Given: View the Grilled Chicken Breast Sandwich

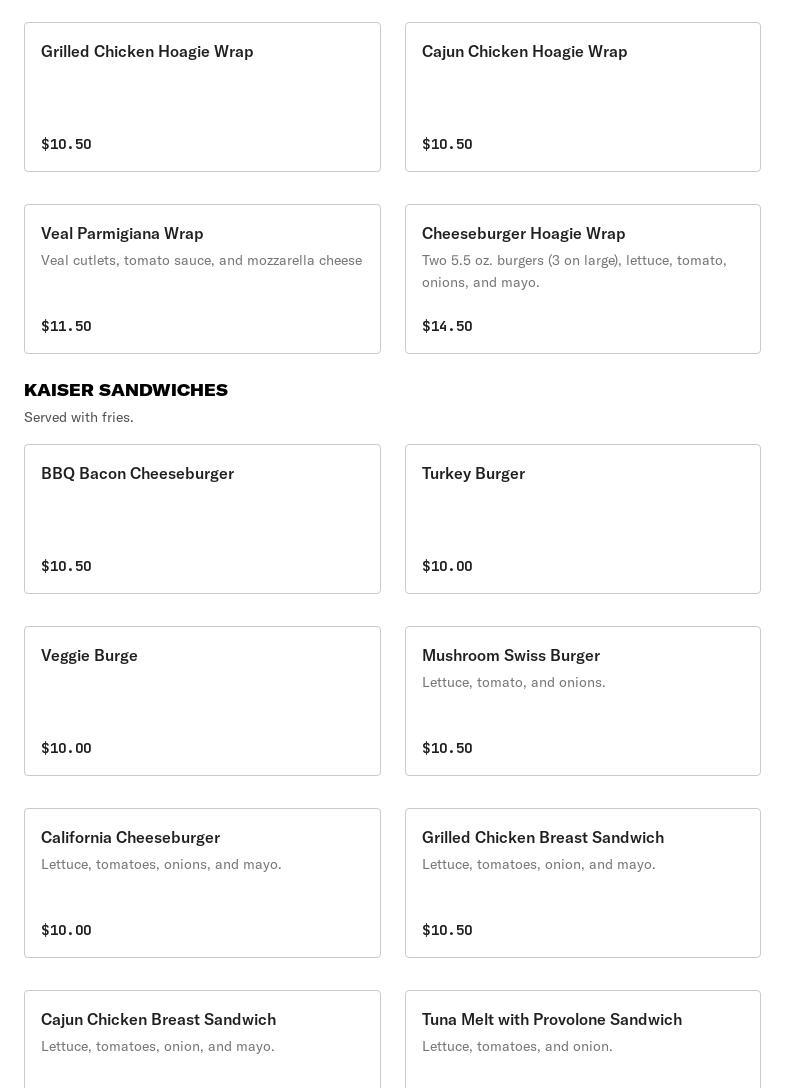Looking at the screenshot, I should click(582, 883).
